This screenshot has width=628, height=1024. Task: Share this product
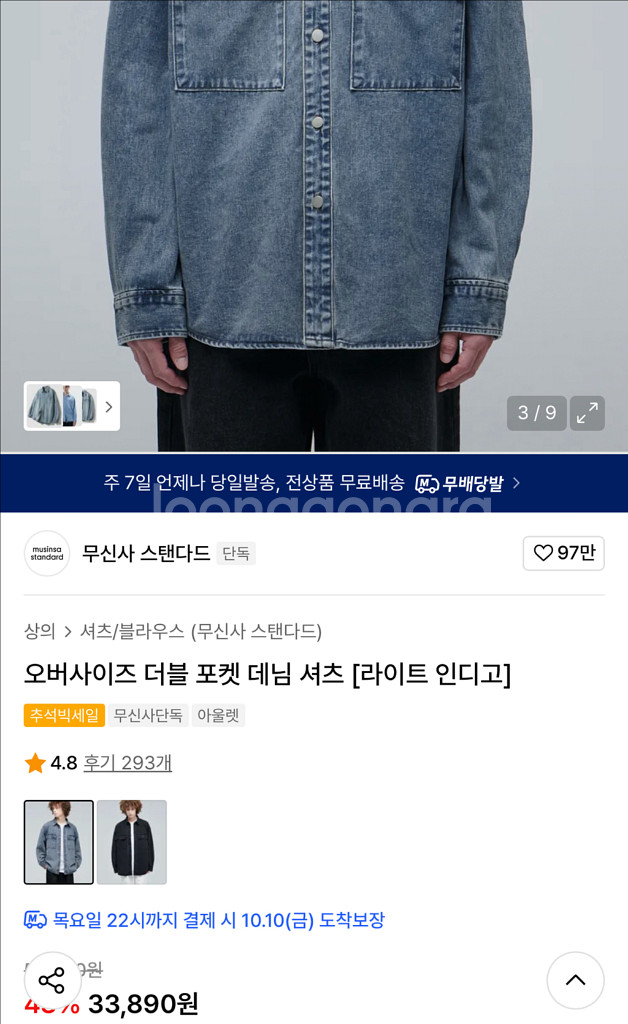pyautogui.click(x=52, y=980)
